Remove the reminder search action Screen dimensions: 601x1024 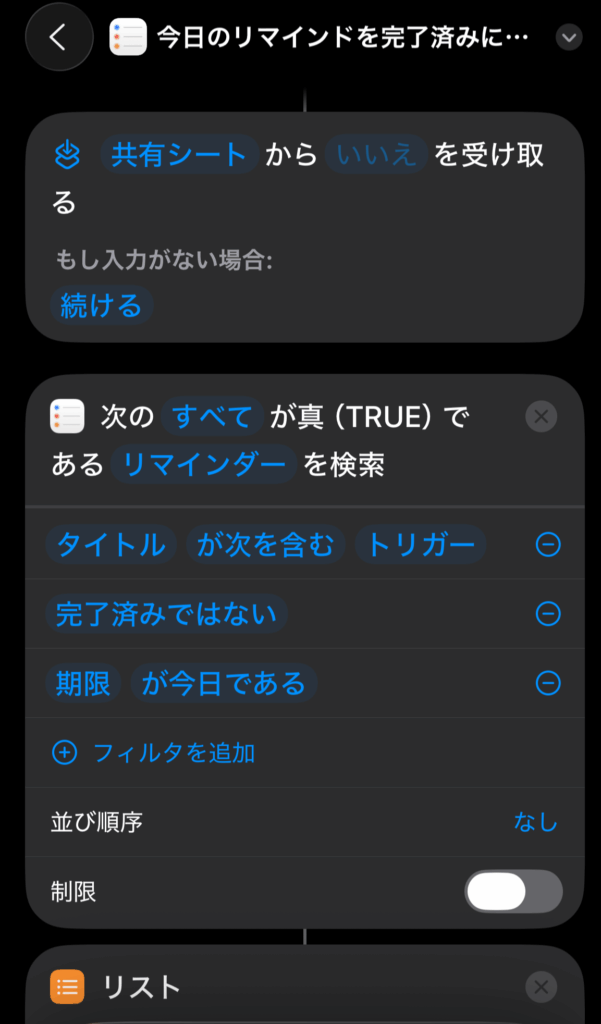(541, 416)
